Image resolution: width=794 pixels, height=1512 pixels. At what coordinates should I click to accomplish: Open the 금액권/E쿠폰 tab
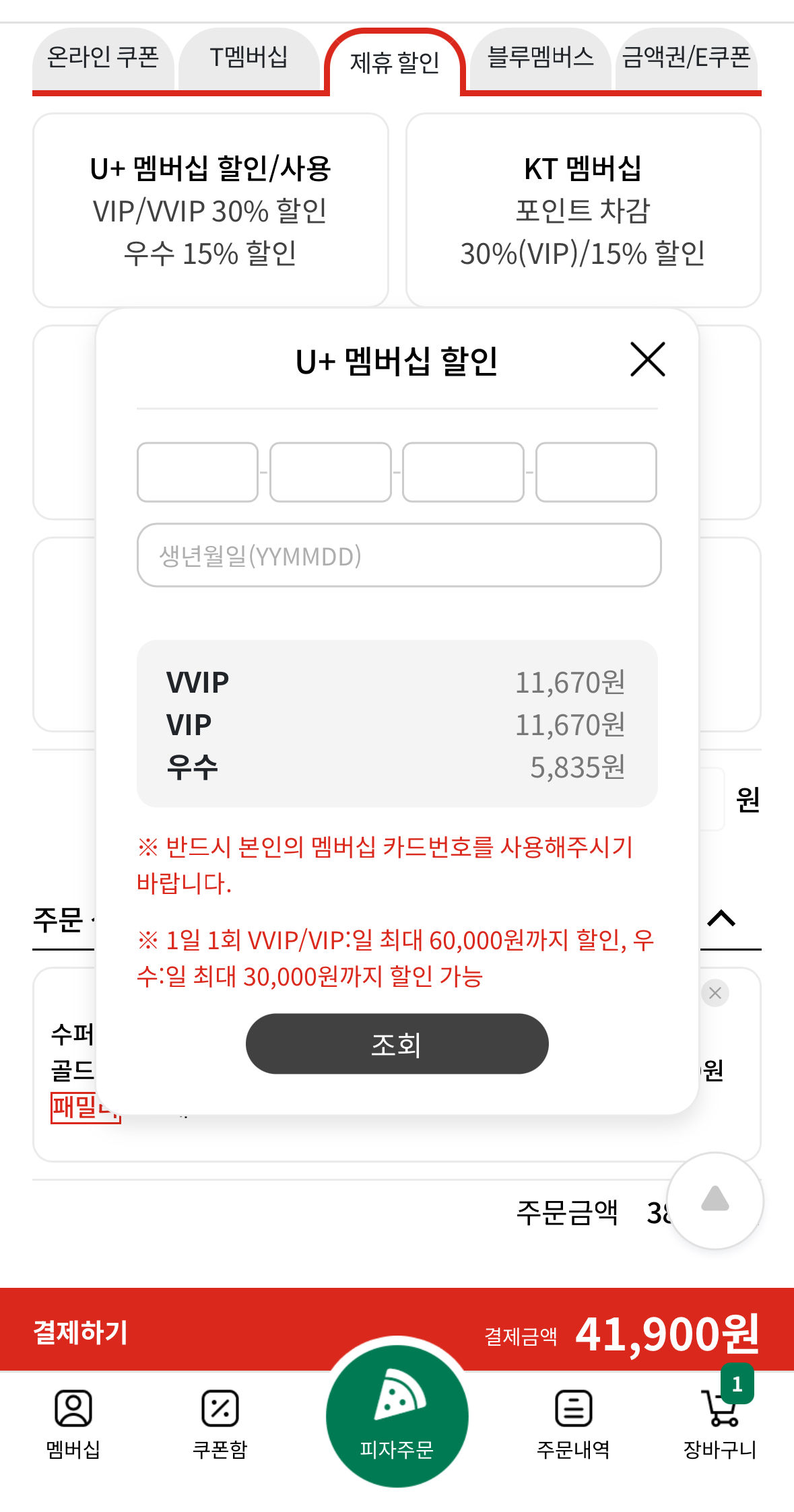coord(688,59)
